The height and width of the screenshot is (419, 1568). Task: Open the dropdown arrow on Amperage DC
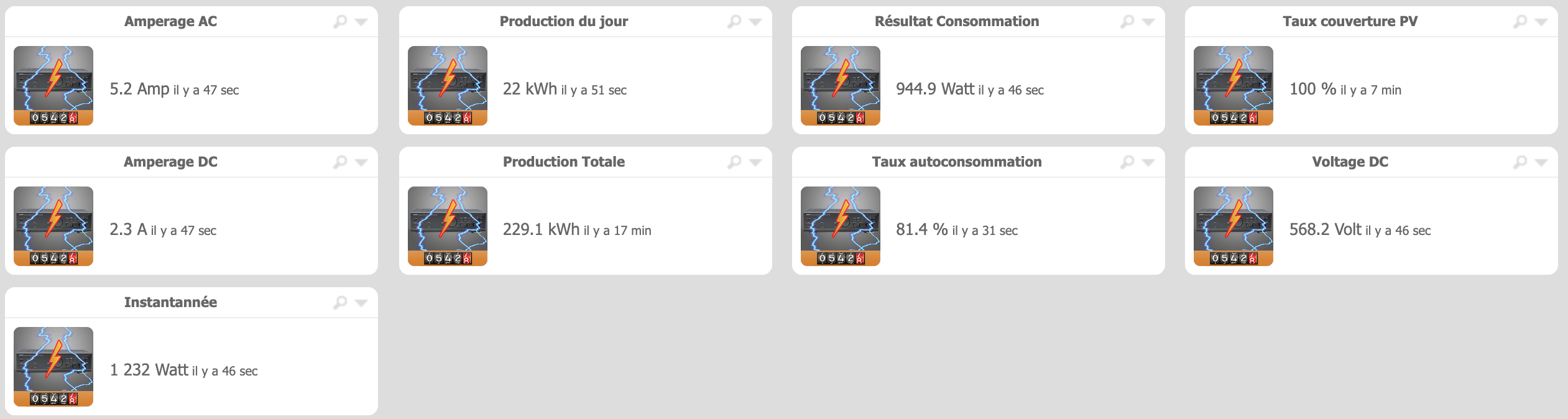click(361, 162)
